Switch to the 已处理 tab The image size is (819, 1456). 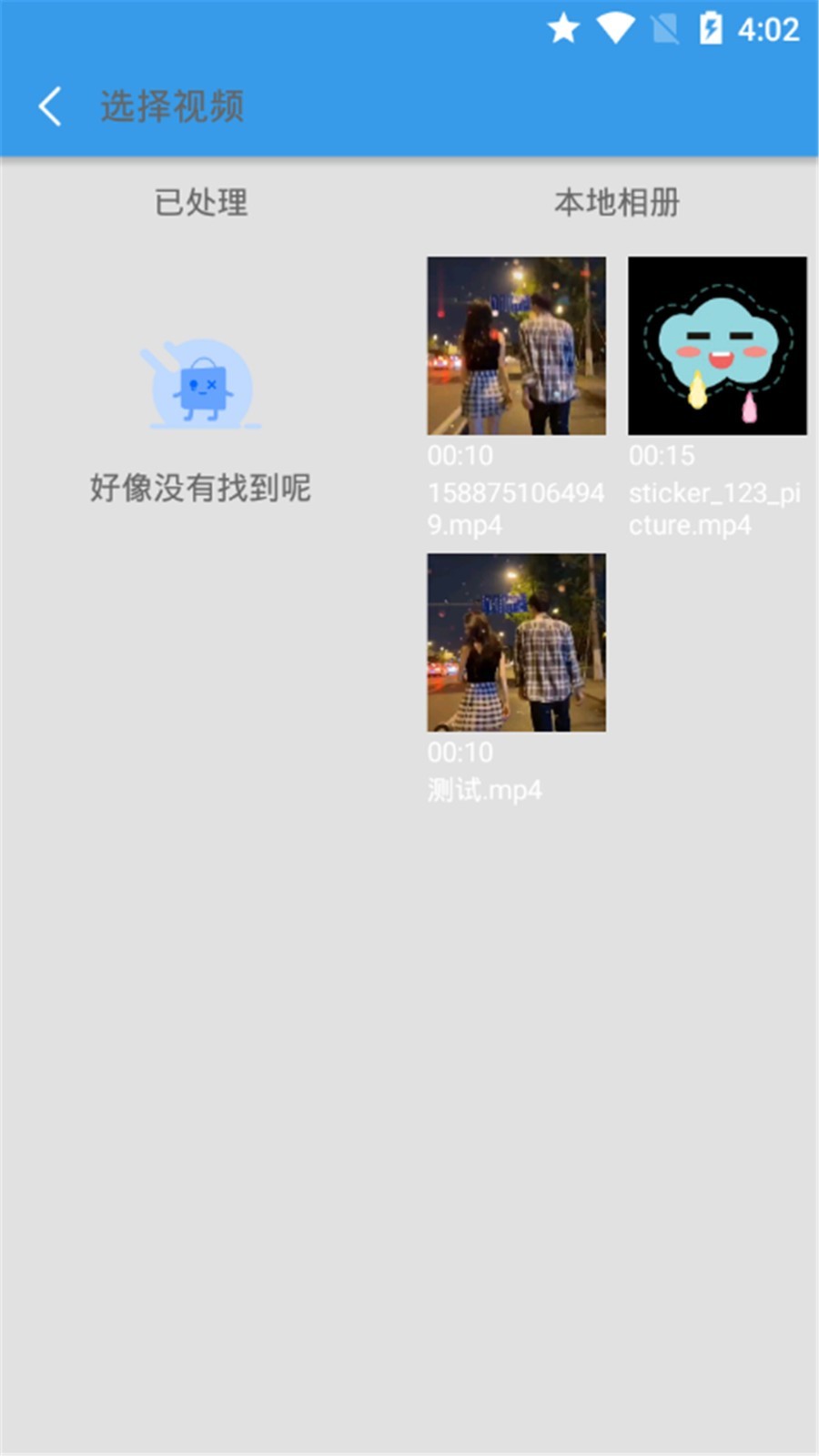(x=203, y=203)
